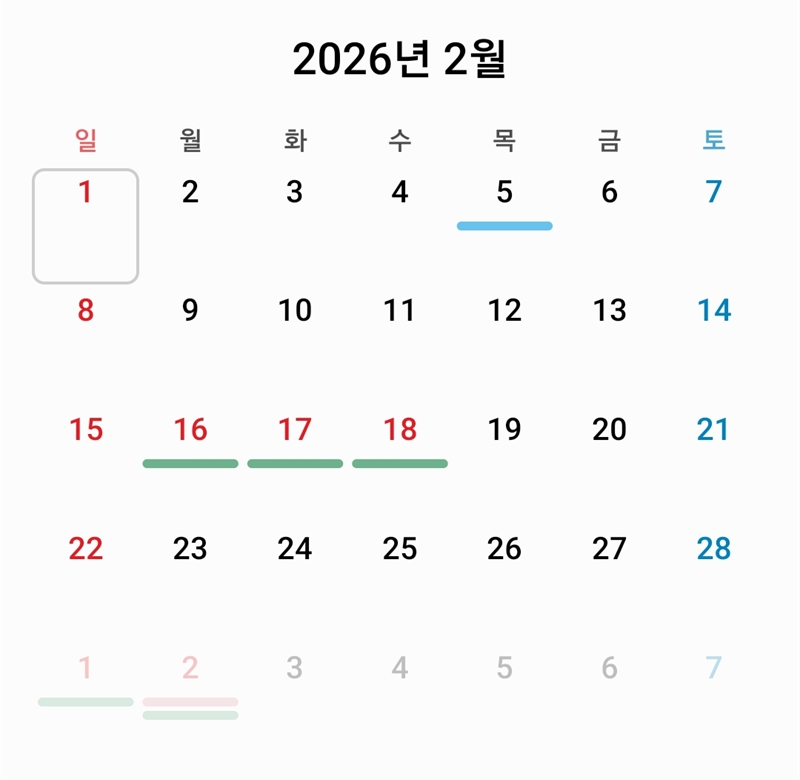Tap Friday, February 27

609,549
